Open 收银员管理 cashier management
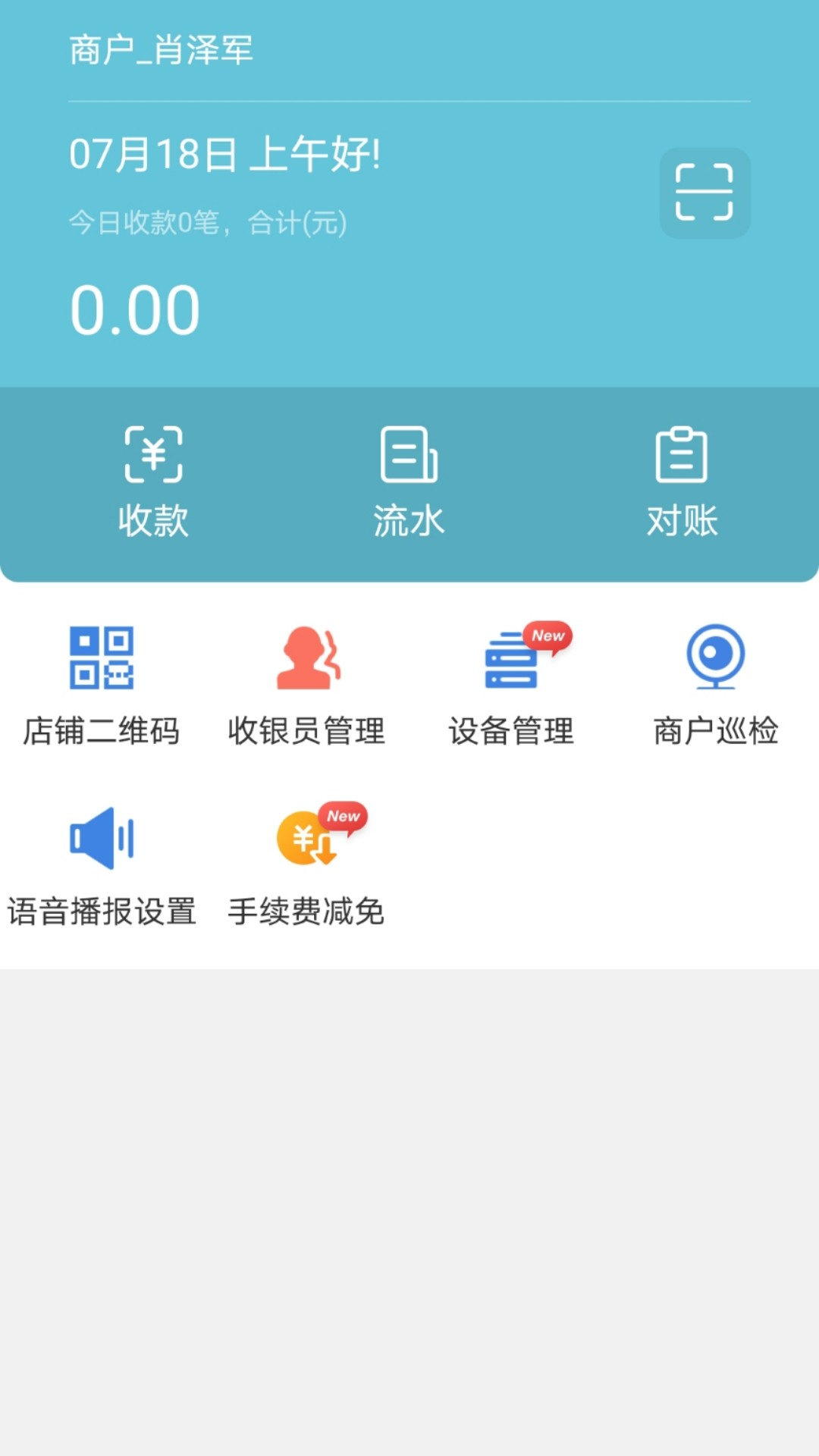819x1456 pixels. (x=306, y=684)
